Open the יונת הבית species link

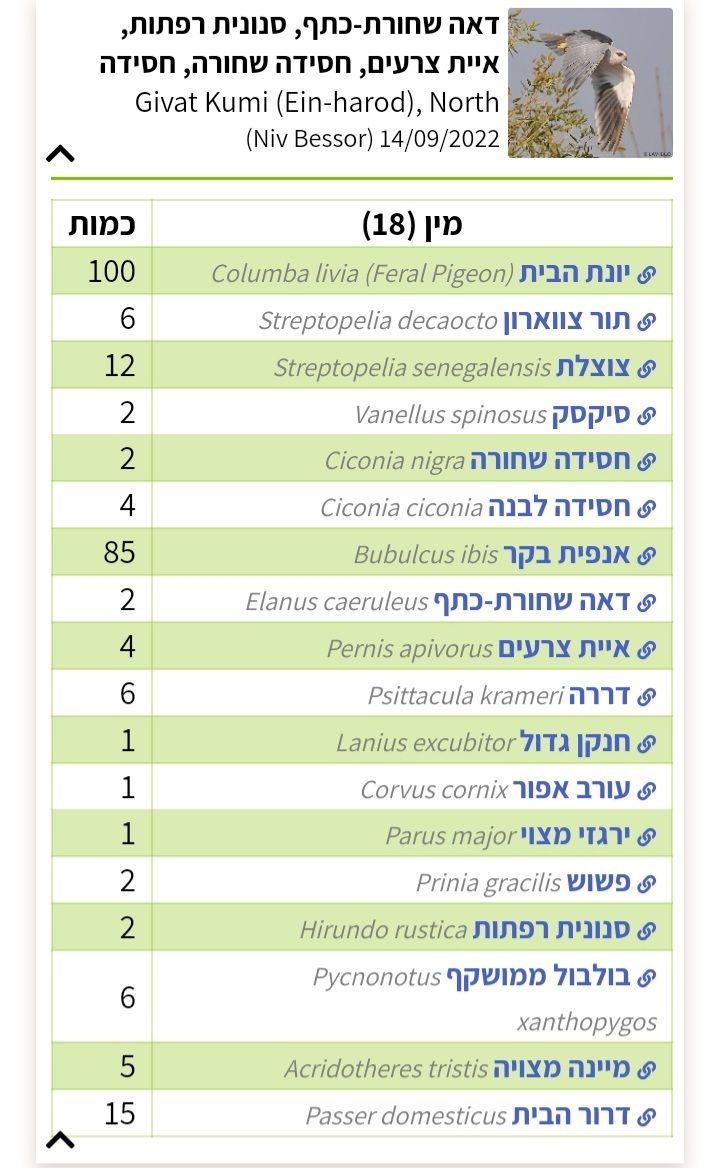point(575,272)
